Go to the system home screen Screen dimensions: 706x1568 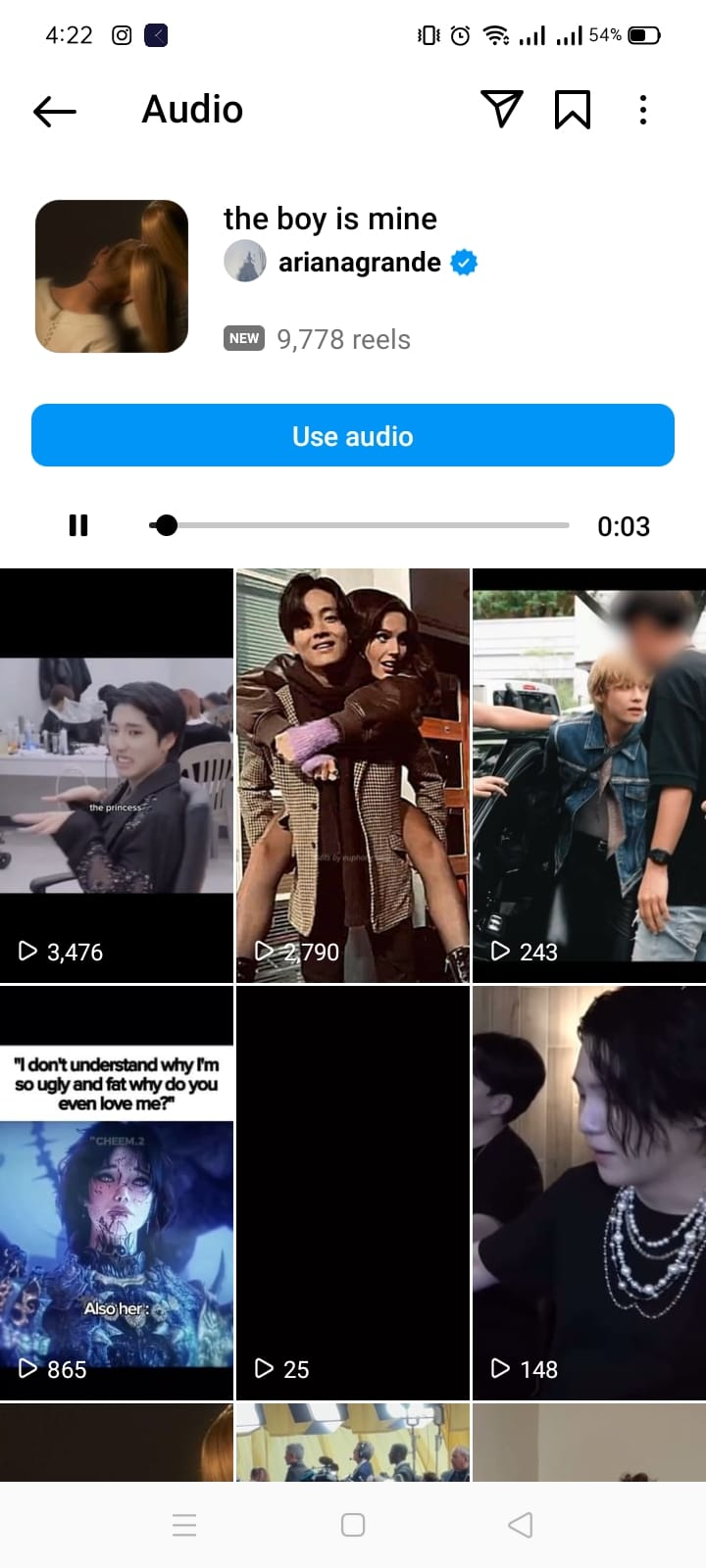(x=353, y=1525)
